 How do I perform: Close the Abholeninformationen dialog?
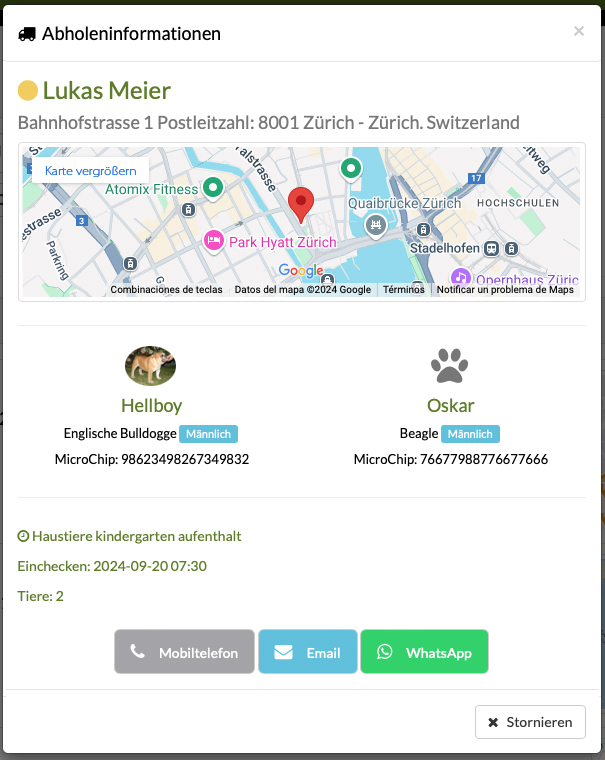click(578, 31)
